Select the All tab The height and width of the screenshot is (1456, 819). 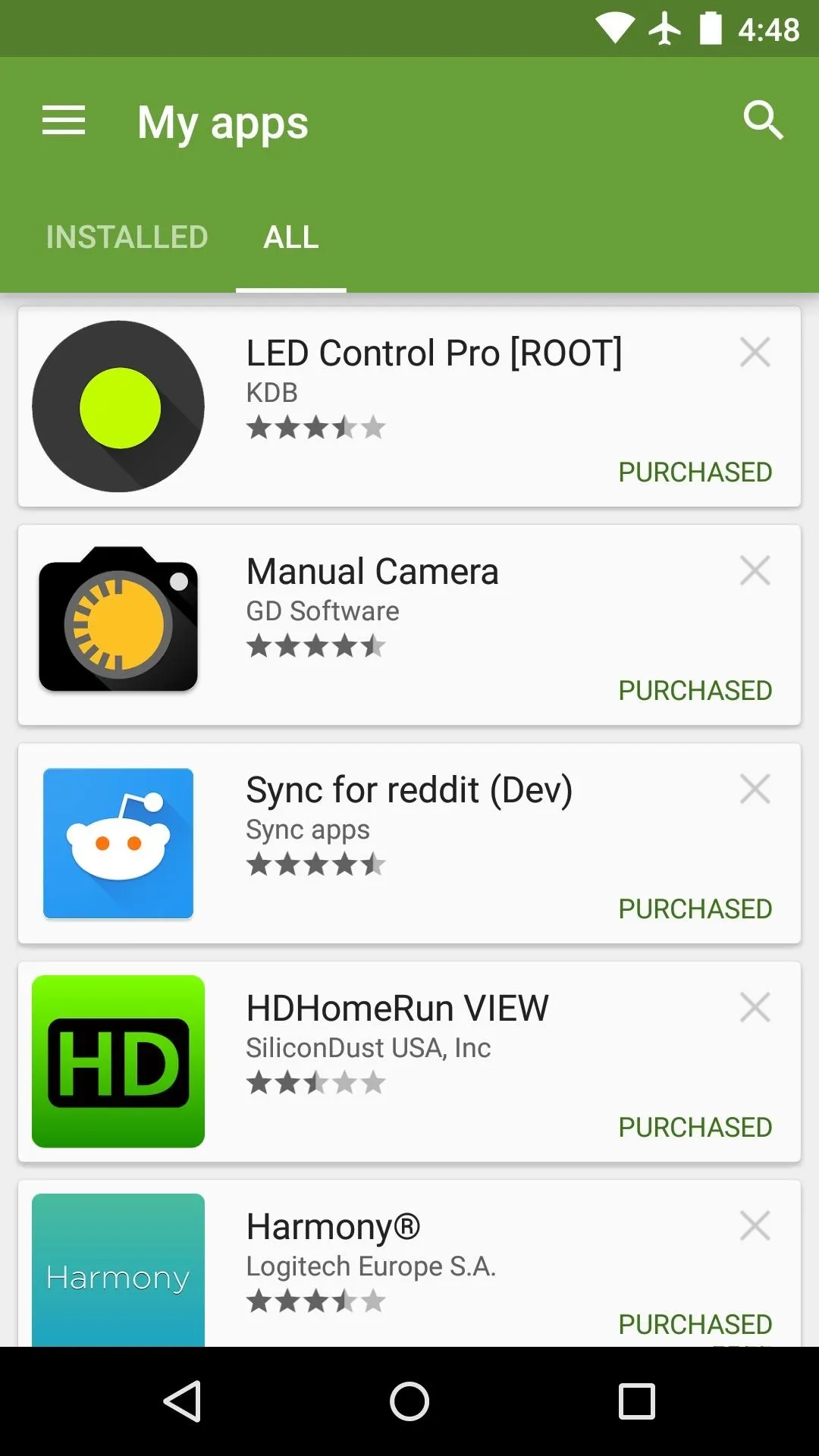point(291,237)
